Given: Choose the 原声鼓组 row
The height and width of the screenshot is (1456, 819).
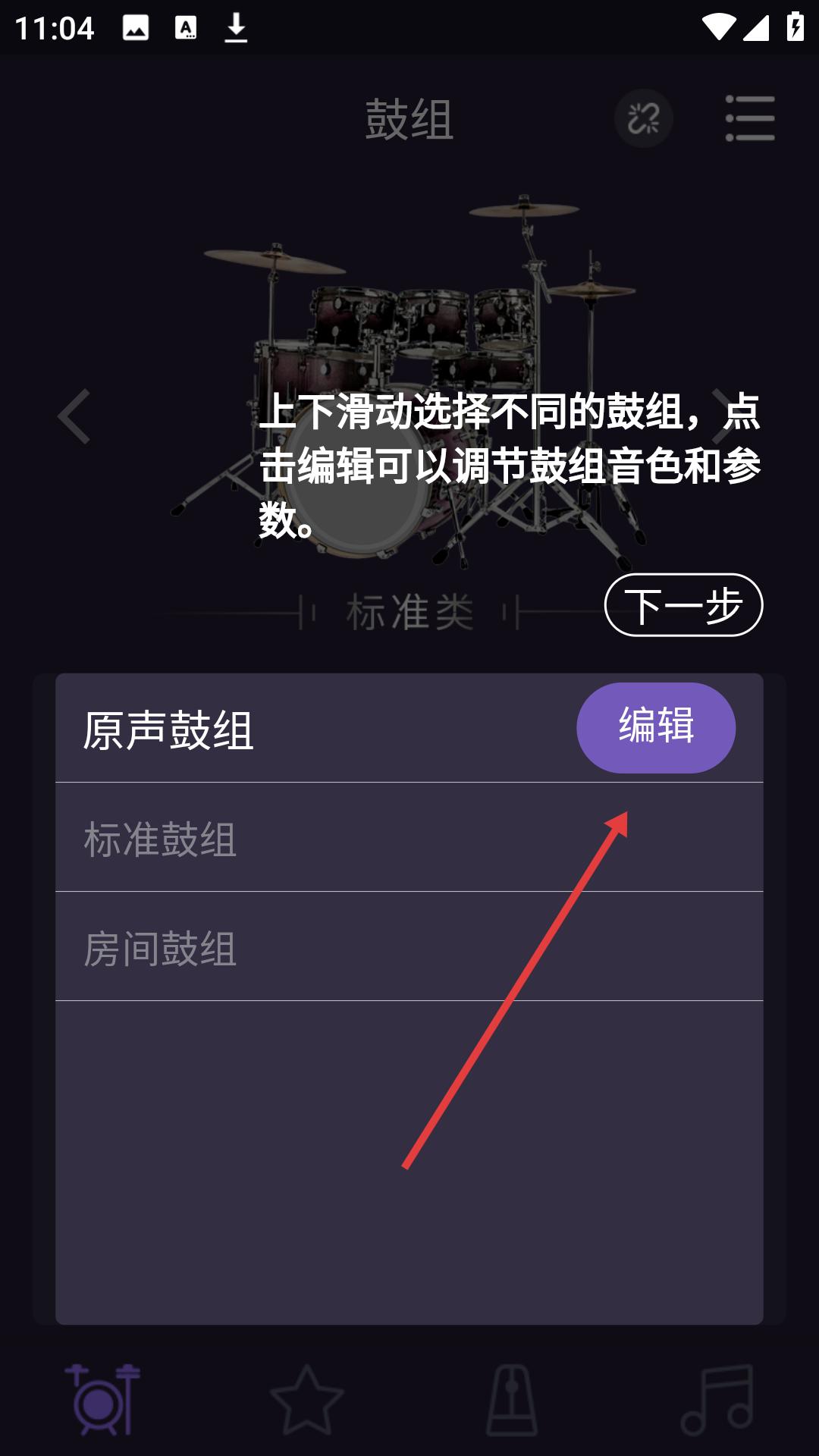Looking at the screenshot, I should tap(409, 728).
